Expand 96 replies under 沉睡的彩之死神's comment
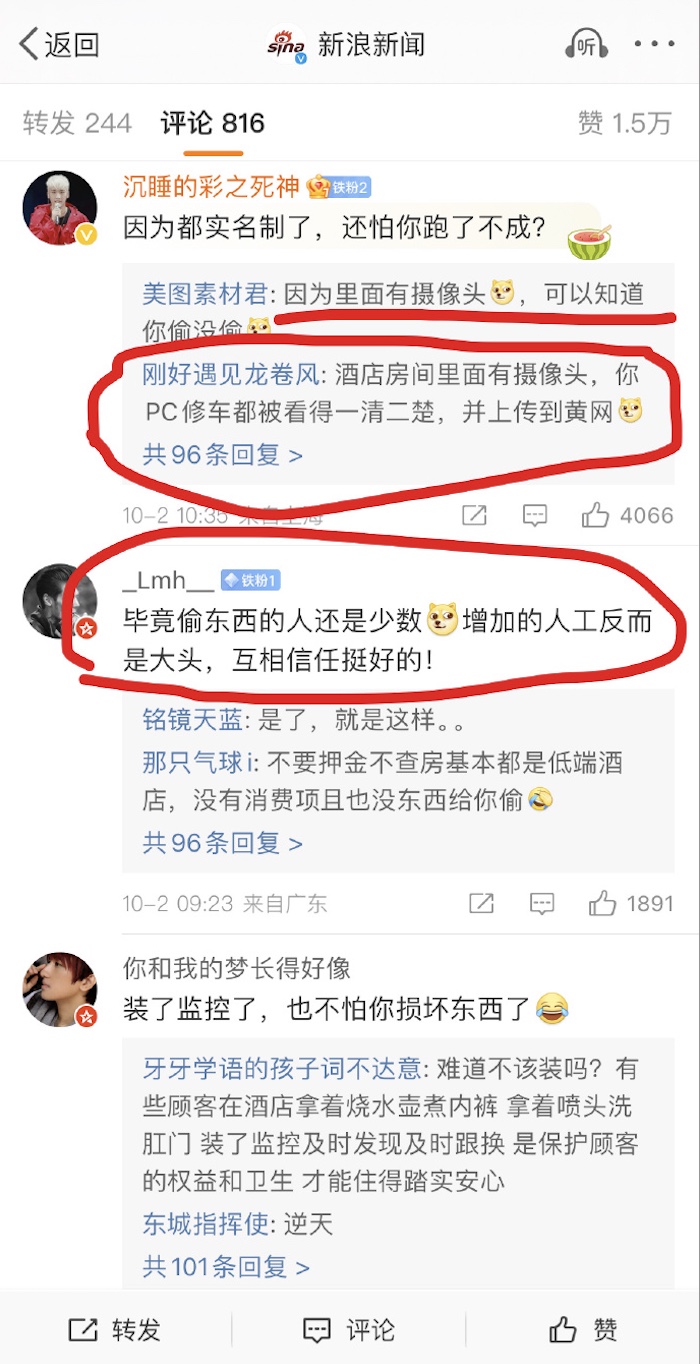The width and height of the screenshot is (700, 1364). 222,455
